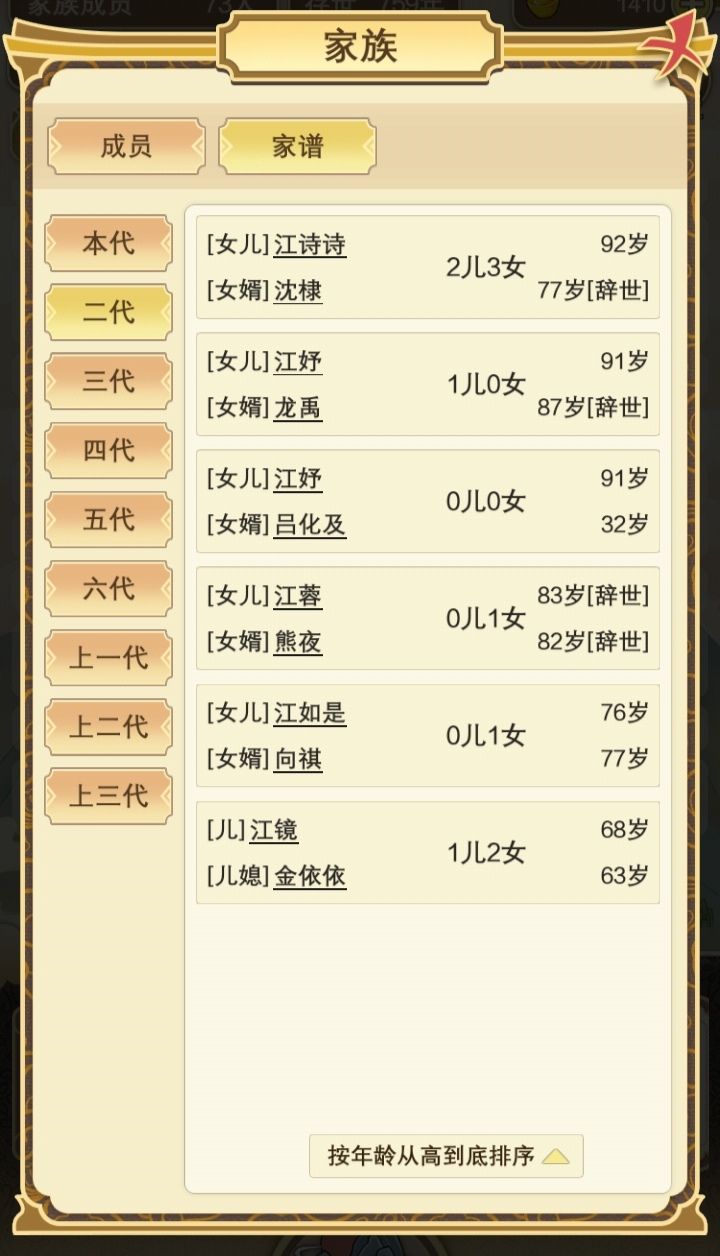
Task: View details of son-in-law 吕化及
Action: point(307,525)
